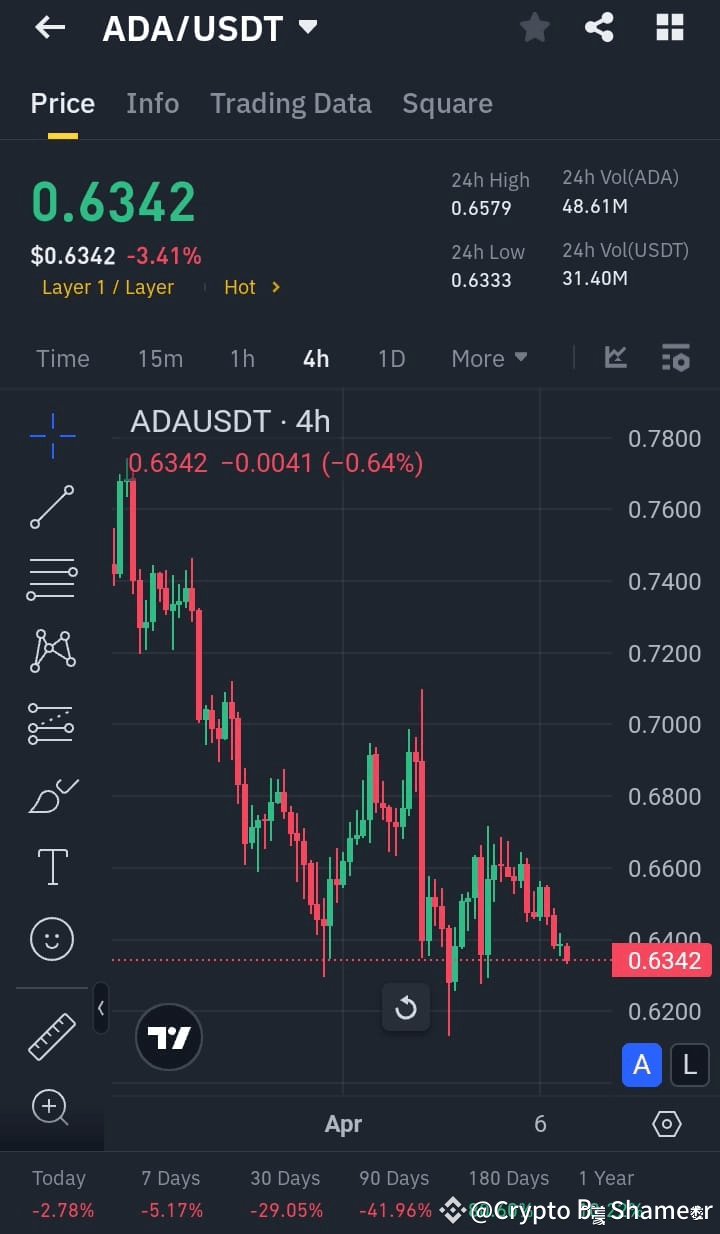Select the brush drawing tool

click(52, 795)
